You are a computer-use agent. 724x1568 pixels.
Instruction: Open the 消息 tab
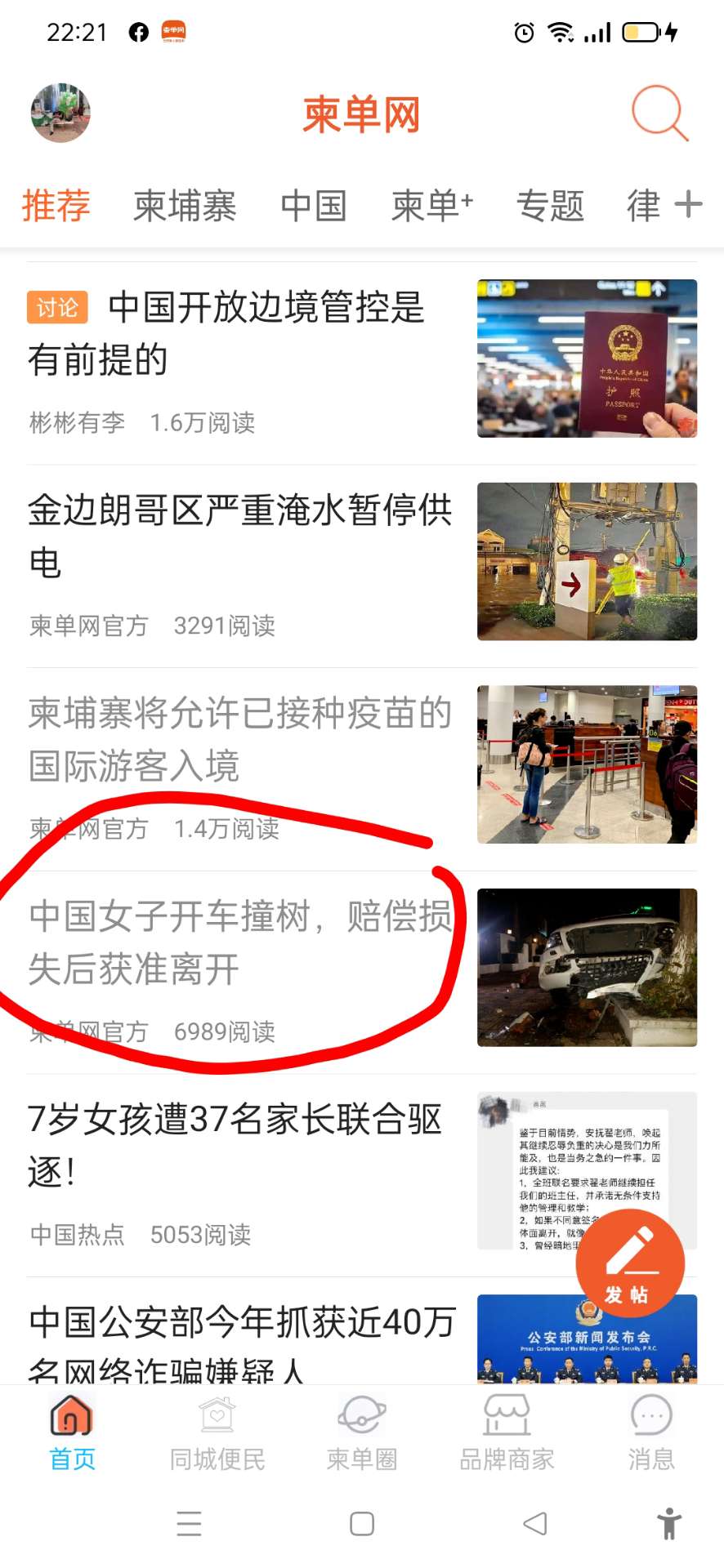tap(651, 1433)
